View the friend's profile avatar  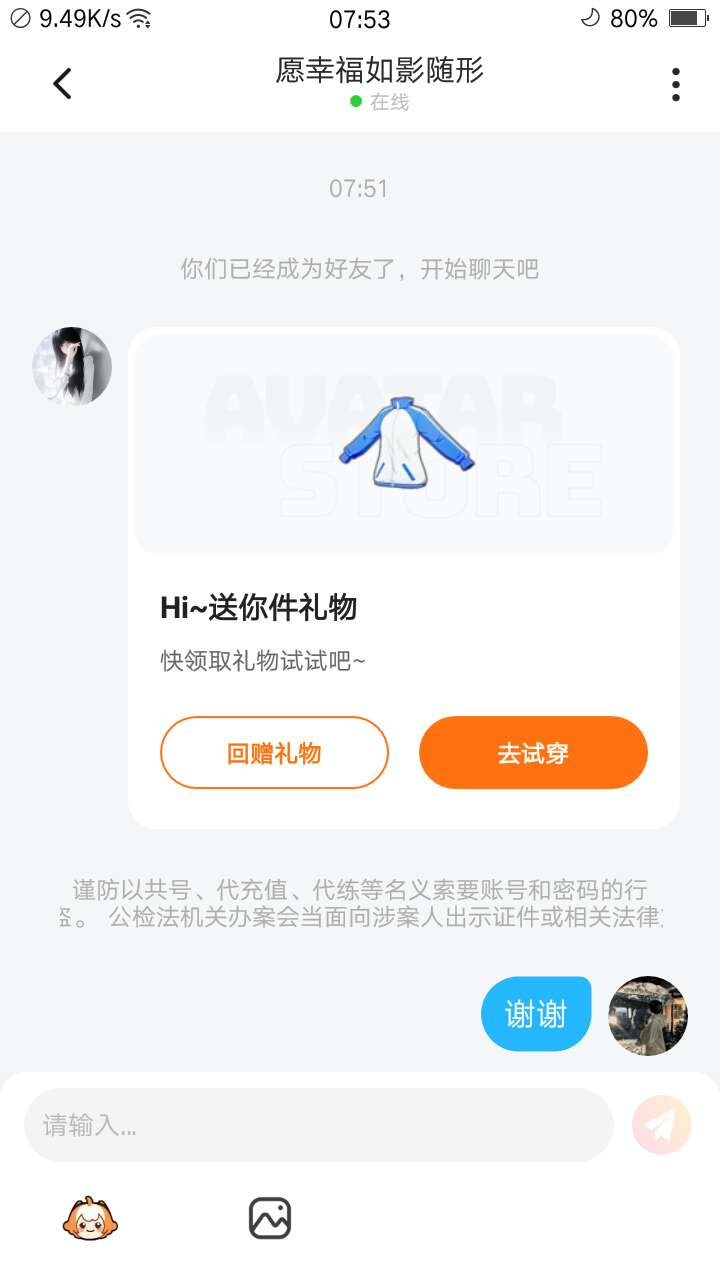coord(72,366)
